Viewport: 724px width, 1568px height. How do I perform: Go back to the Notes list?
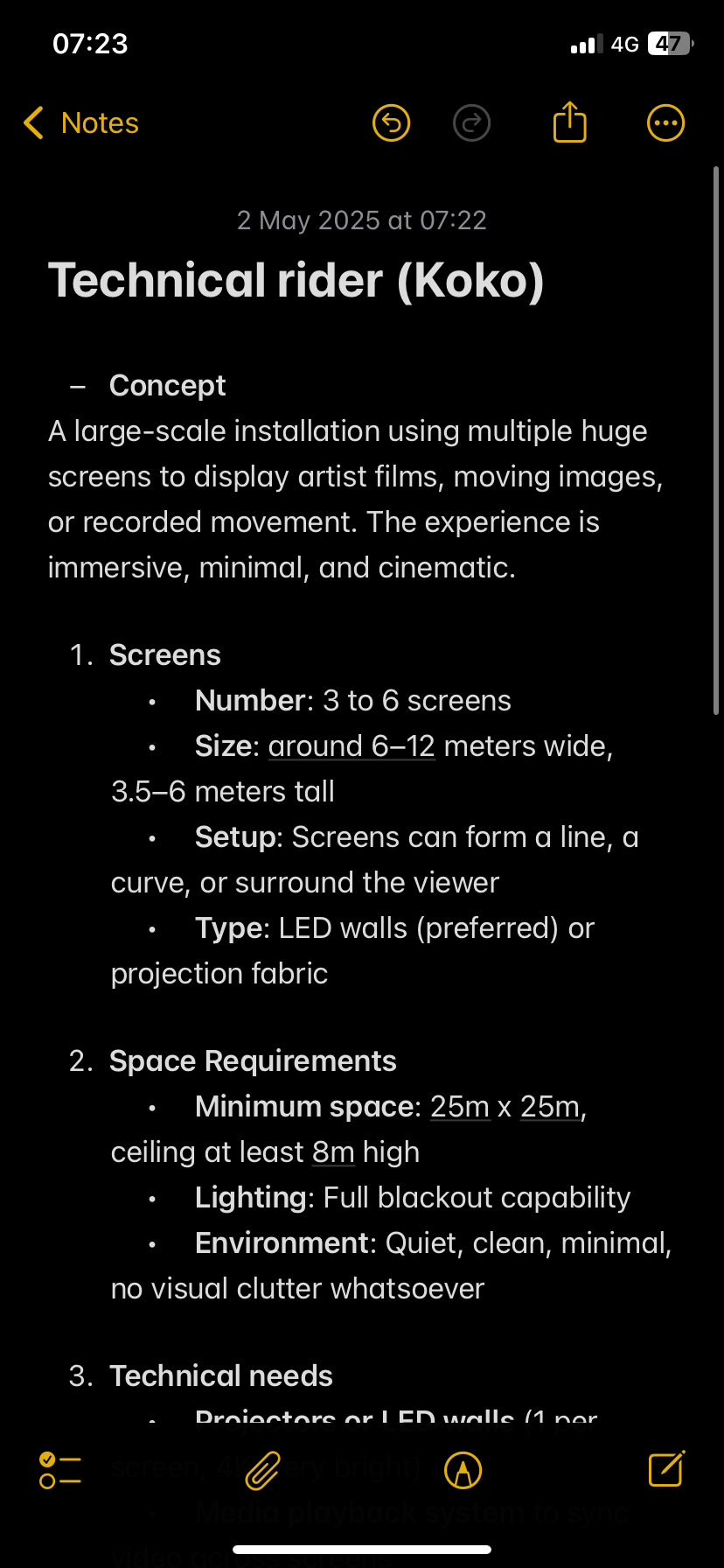click(80, 123)
